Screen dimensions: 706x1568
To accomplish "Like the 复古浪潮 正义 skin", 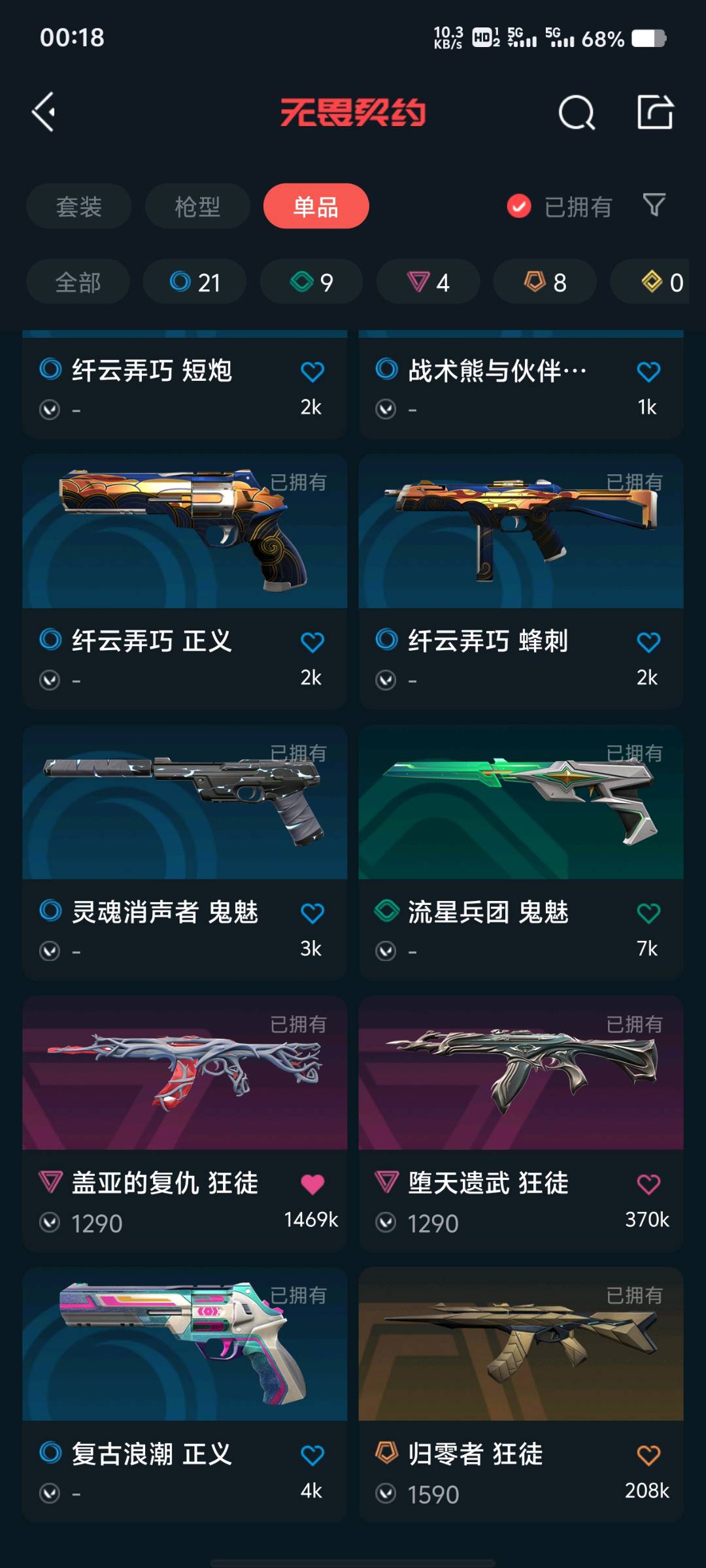I will point(312,1455).
